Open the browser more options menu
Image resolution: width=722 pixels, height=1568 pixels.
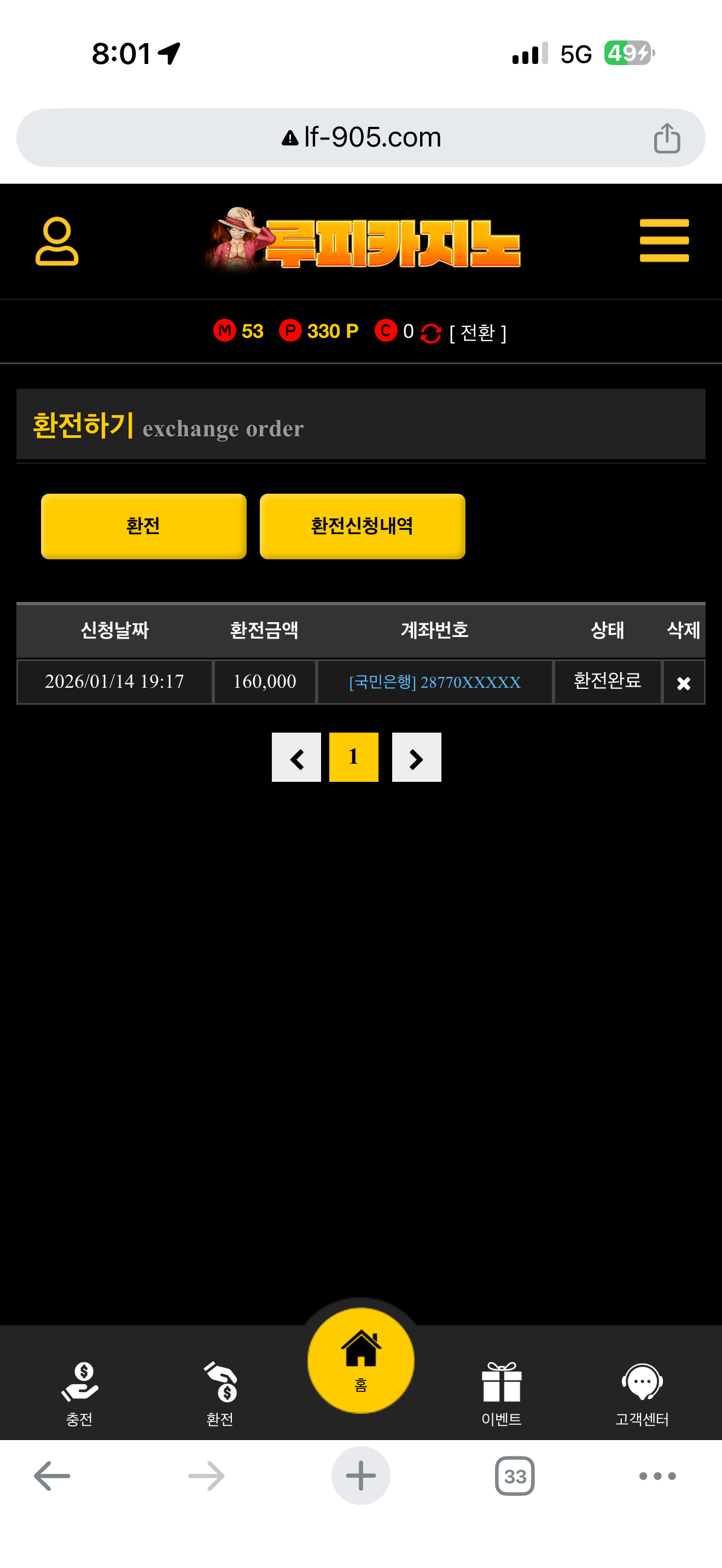click(x=657, y=1476)
